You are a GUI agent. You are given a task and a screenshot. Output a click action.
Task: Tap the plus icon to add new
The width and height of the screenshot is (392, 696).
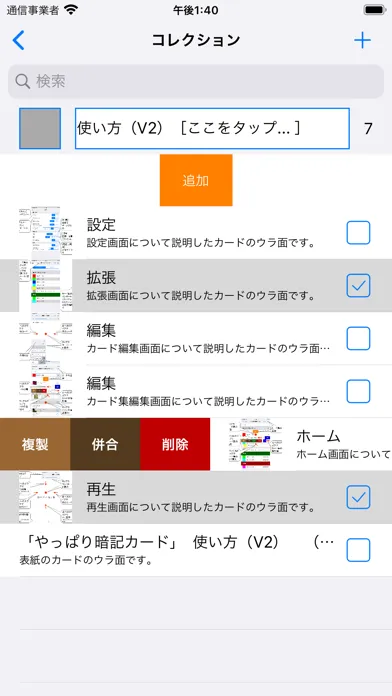tap(362, 40)
